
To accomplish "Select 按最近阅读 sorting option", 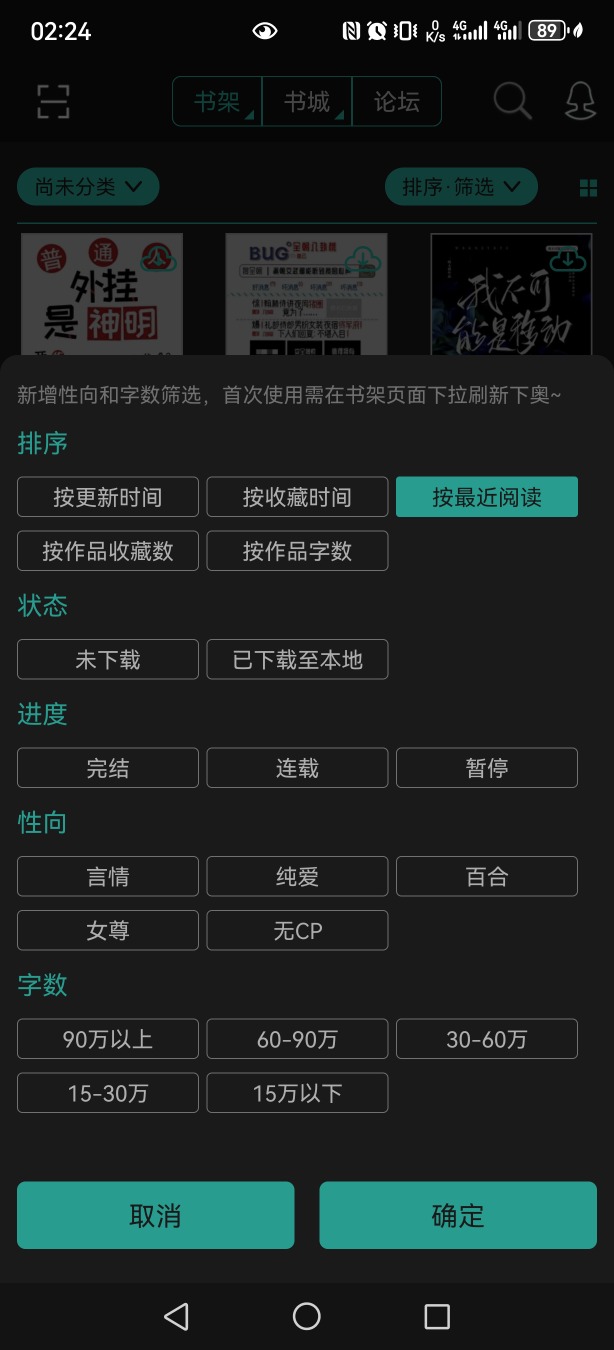I will coord(487,497).
